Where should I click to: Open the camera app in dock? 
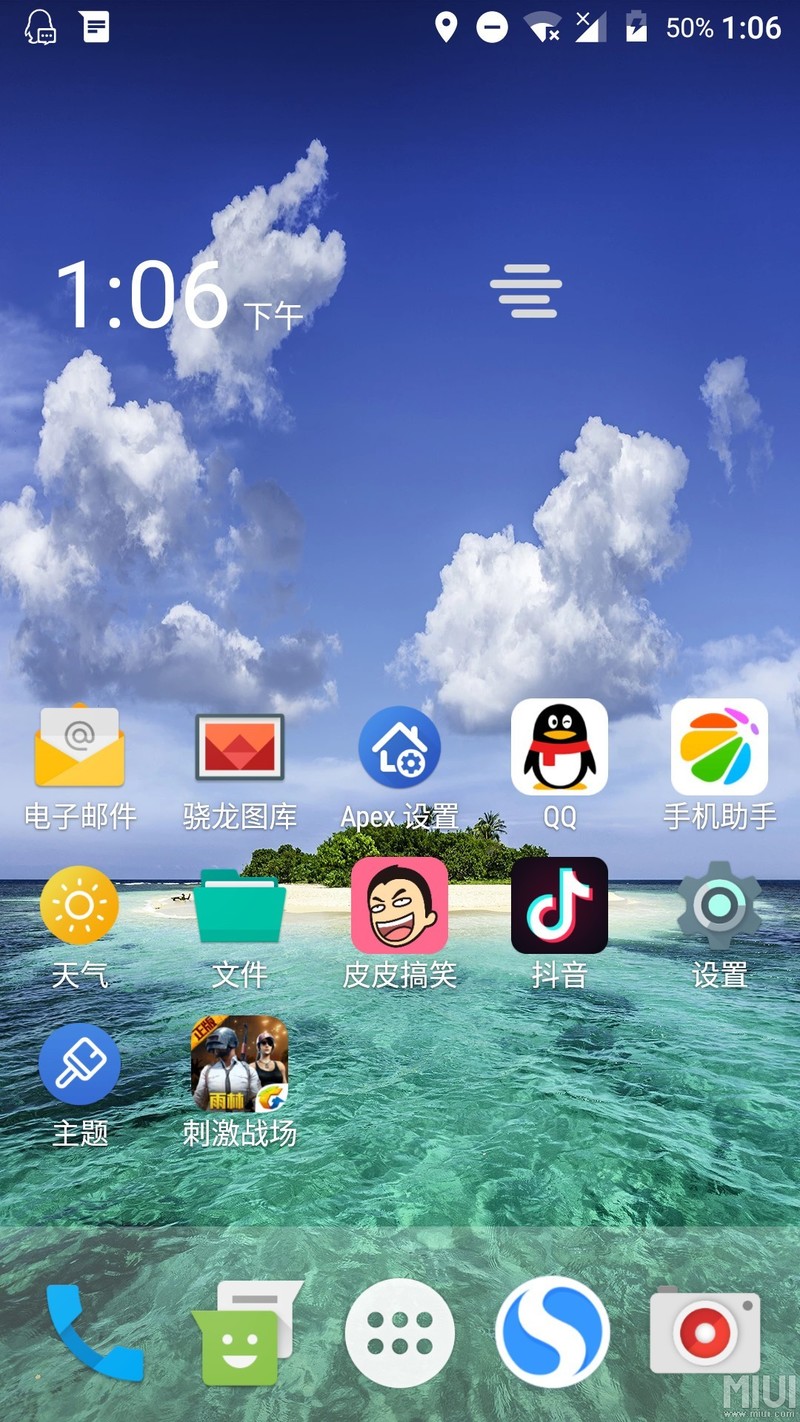(706, 1333)
